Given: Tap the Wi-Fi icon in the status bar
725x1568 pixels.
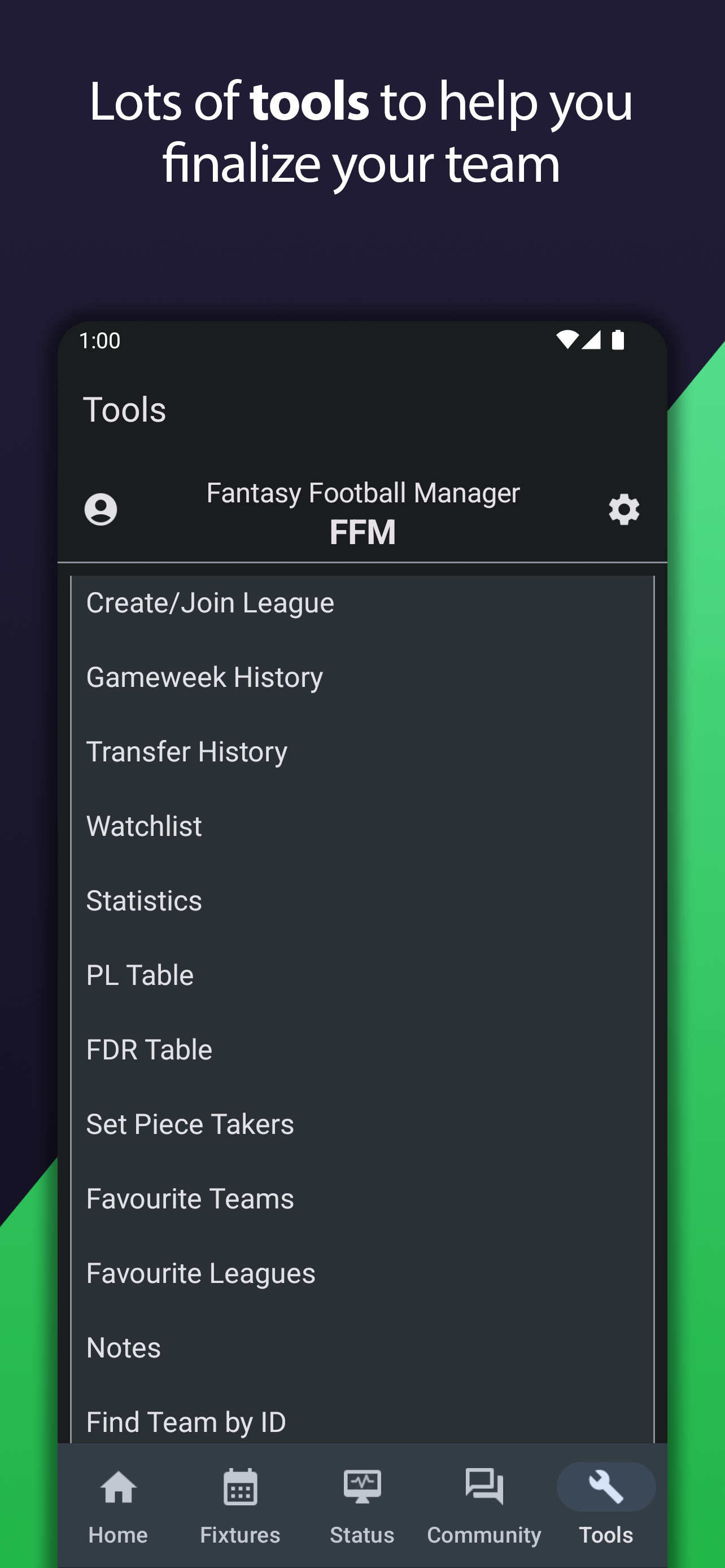Looking at the screenshot, I should tap(569, 341).
